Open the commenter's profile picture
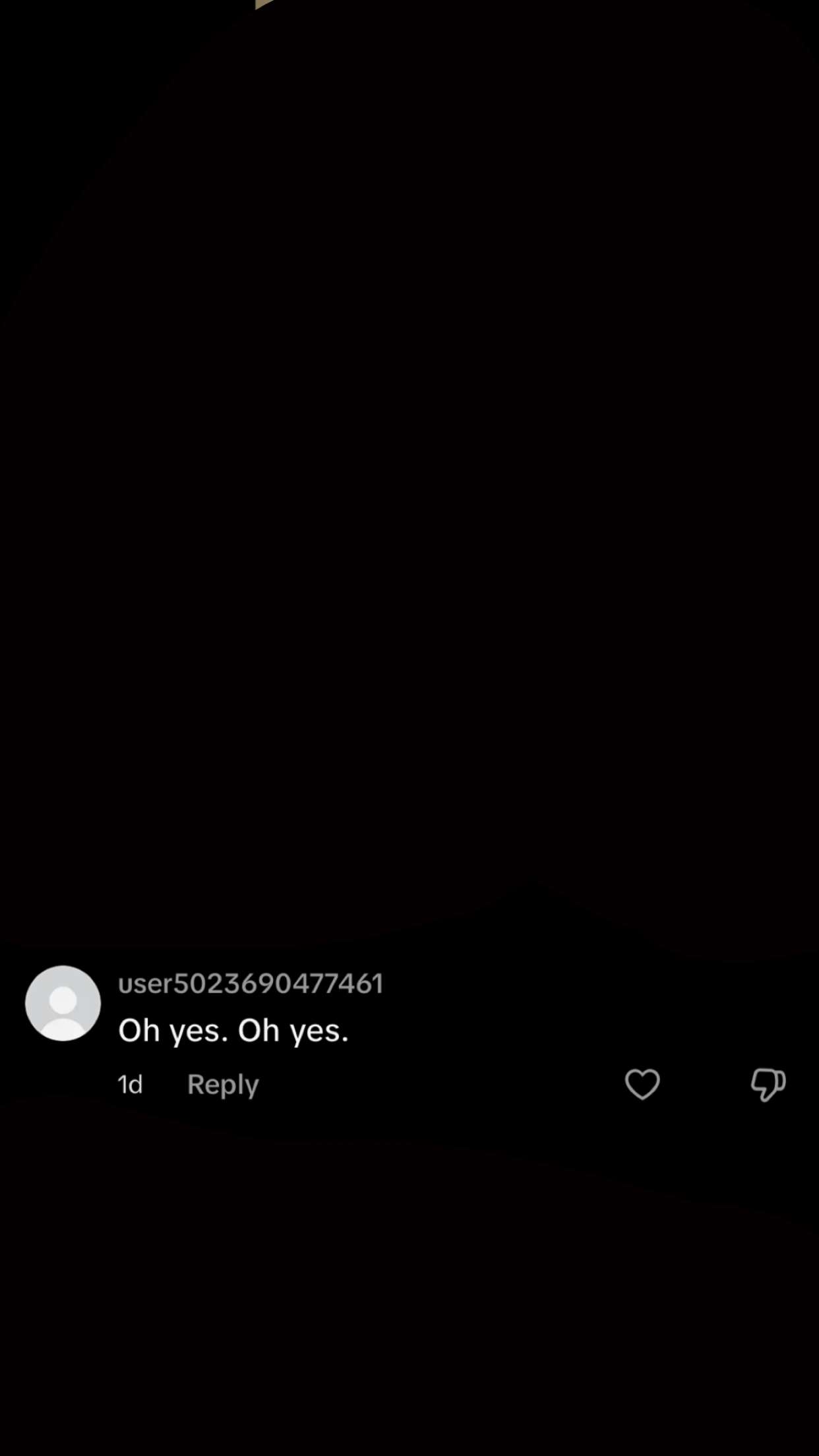819x1456 pixels. pos(63,1003)
